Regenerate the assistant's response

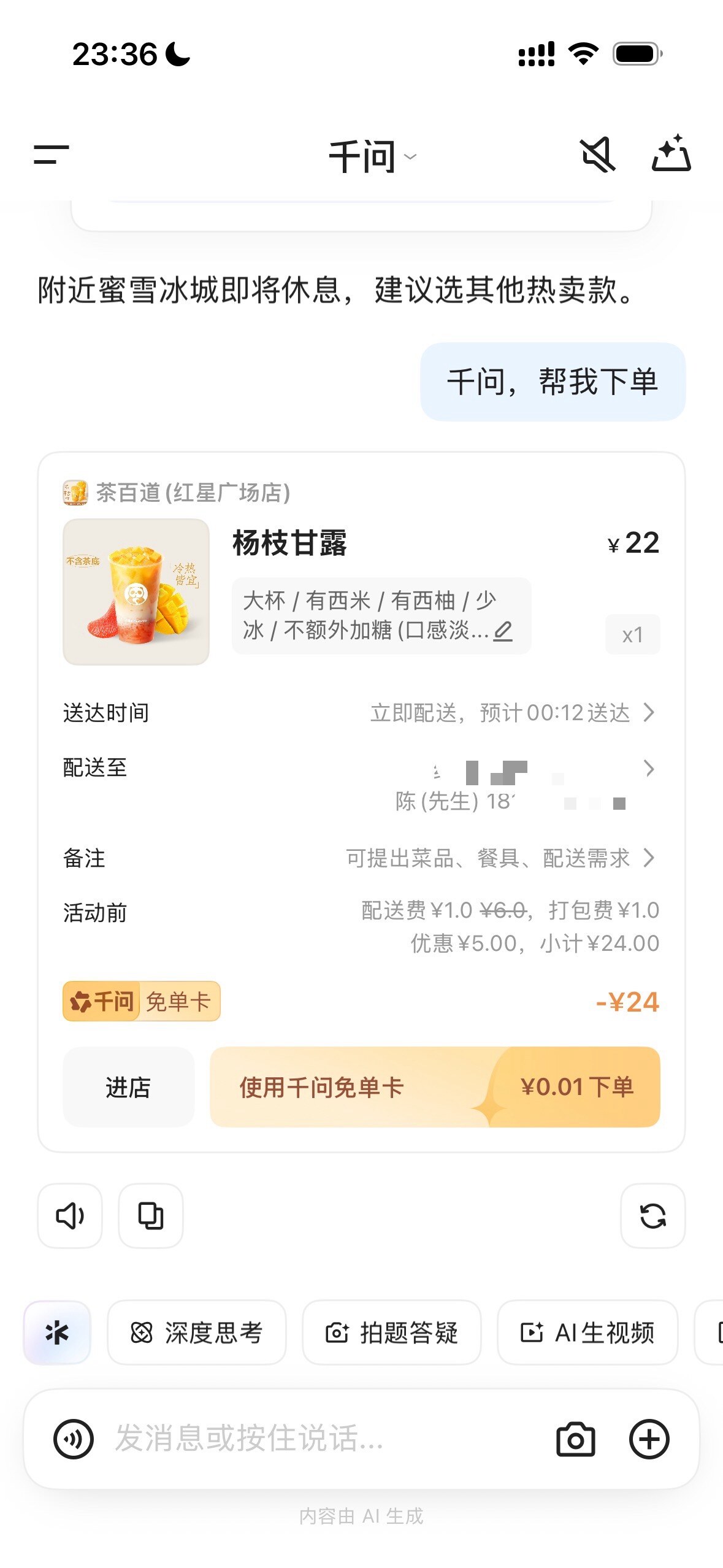(652, 1216)
